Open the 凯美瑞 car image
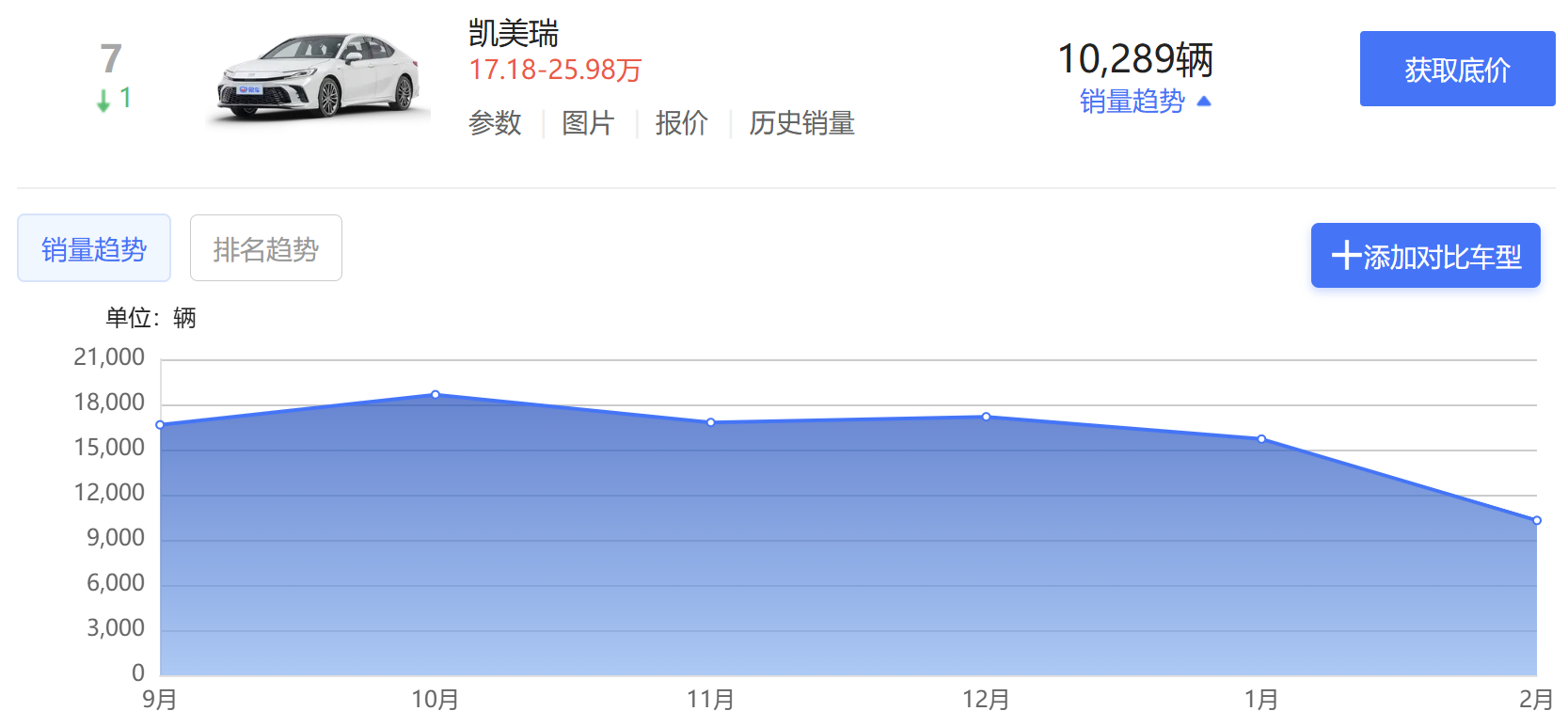The image size is (1568, 727). pyautogui.click(x=318, y=76)
